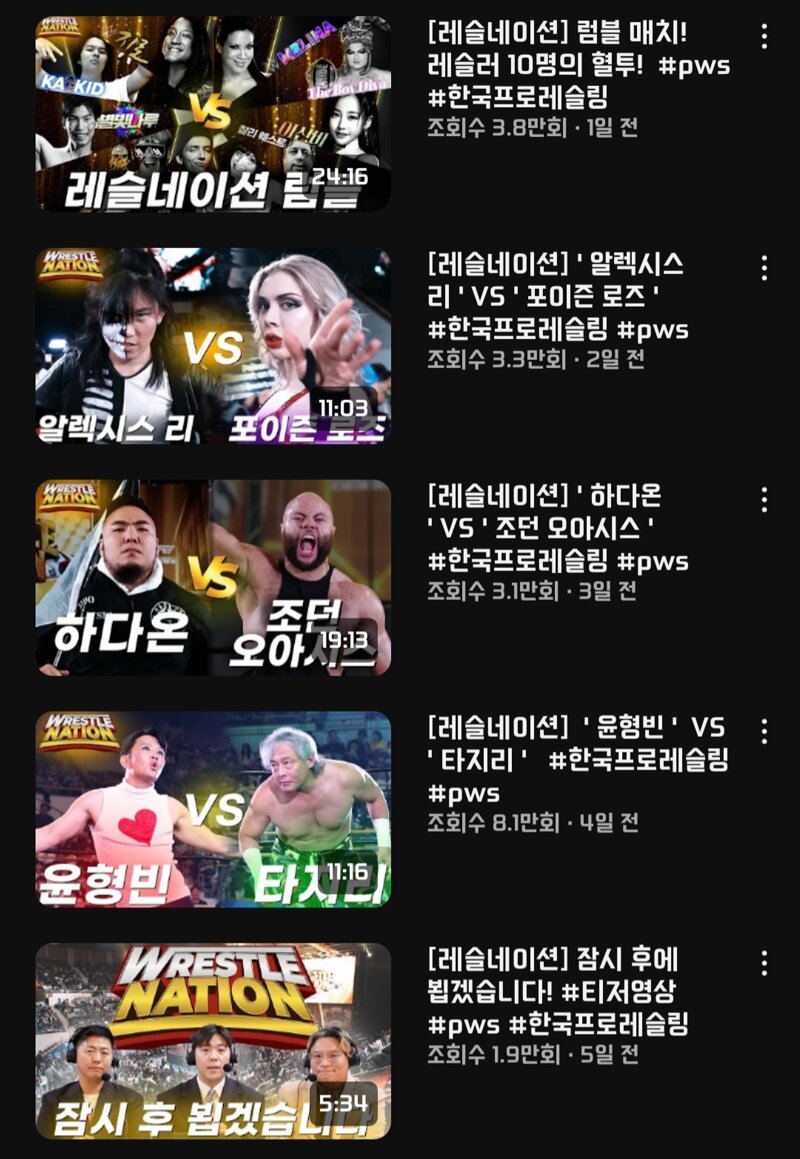Image resolution: width=800 pixels, height=1159 pixels.
Task: Open more options for 럼블 매치 video
Action: coord(764,37)
